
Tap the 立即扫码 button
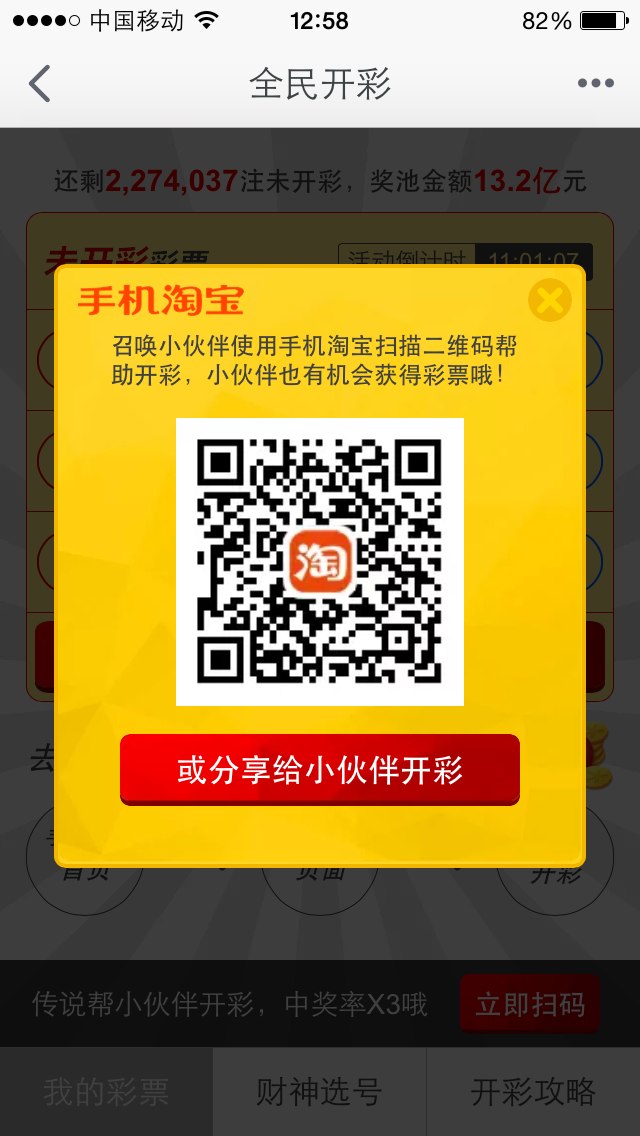(x=530, y=1004)
